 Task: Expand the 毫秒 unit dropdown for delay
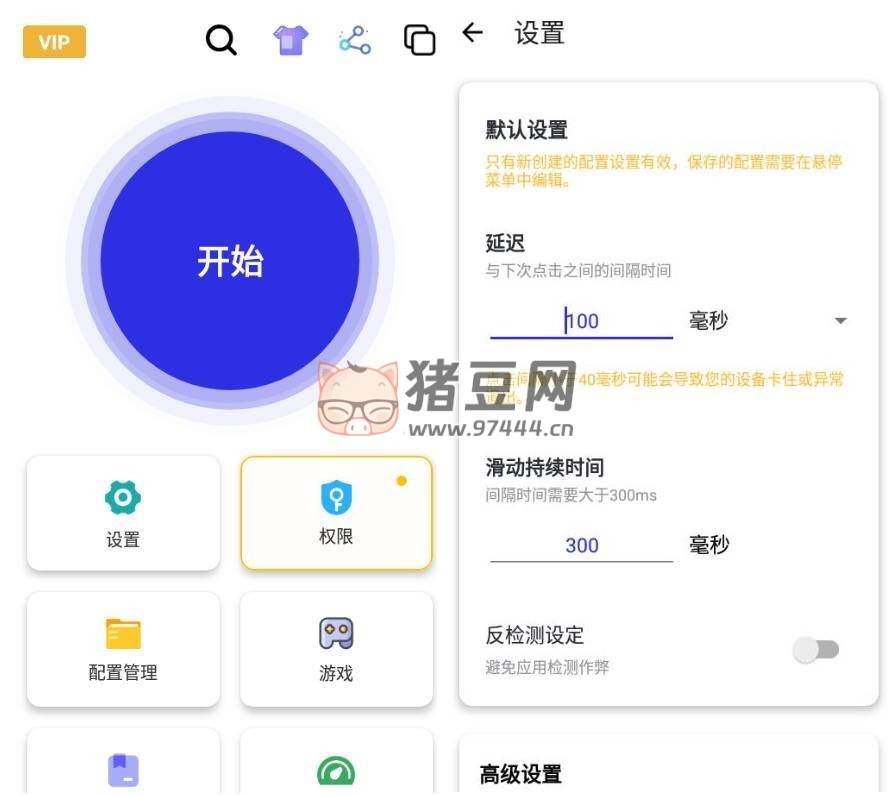(840, 321)
